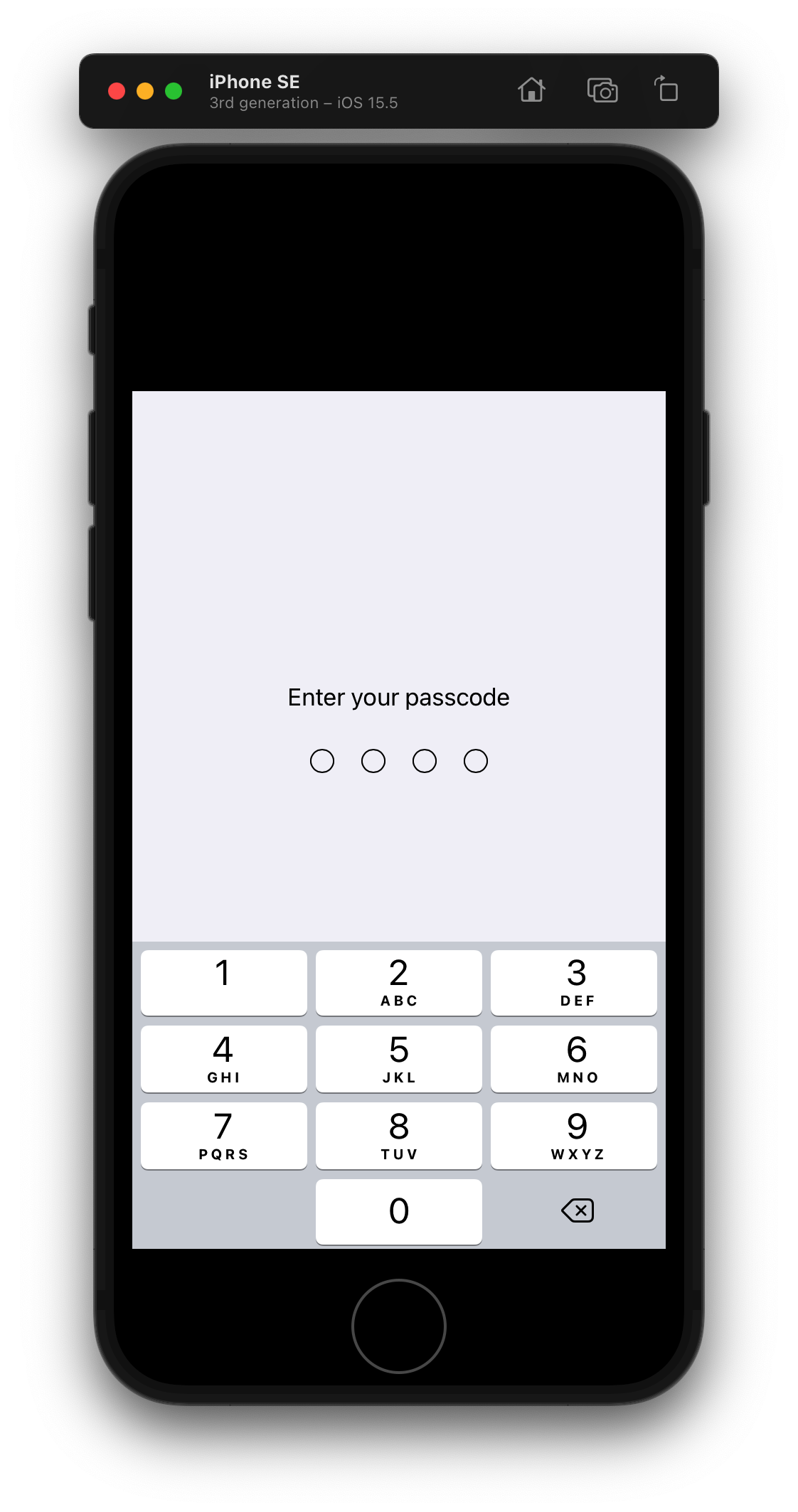Enter digit 2 on the passcode keypad
Screen dimensions: 798x1512
[x=398, y=982]
